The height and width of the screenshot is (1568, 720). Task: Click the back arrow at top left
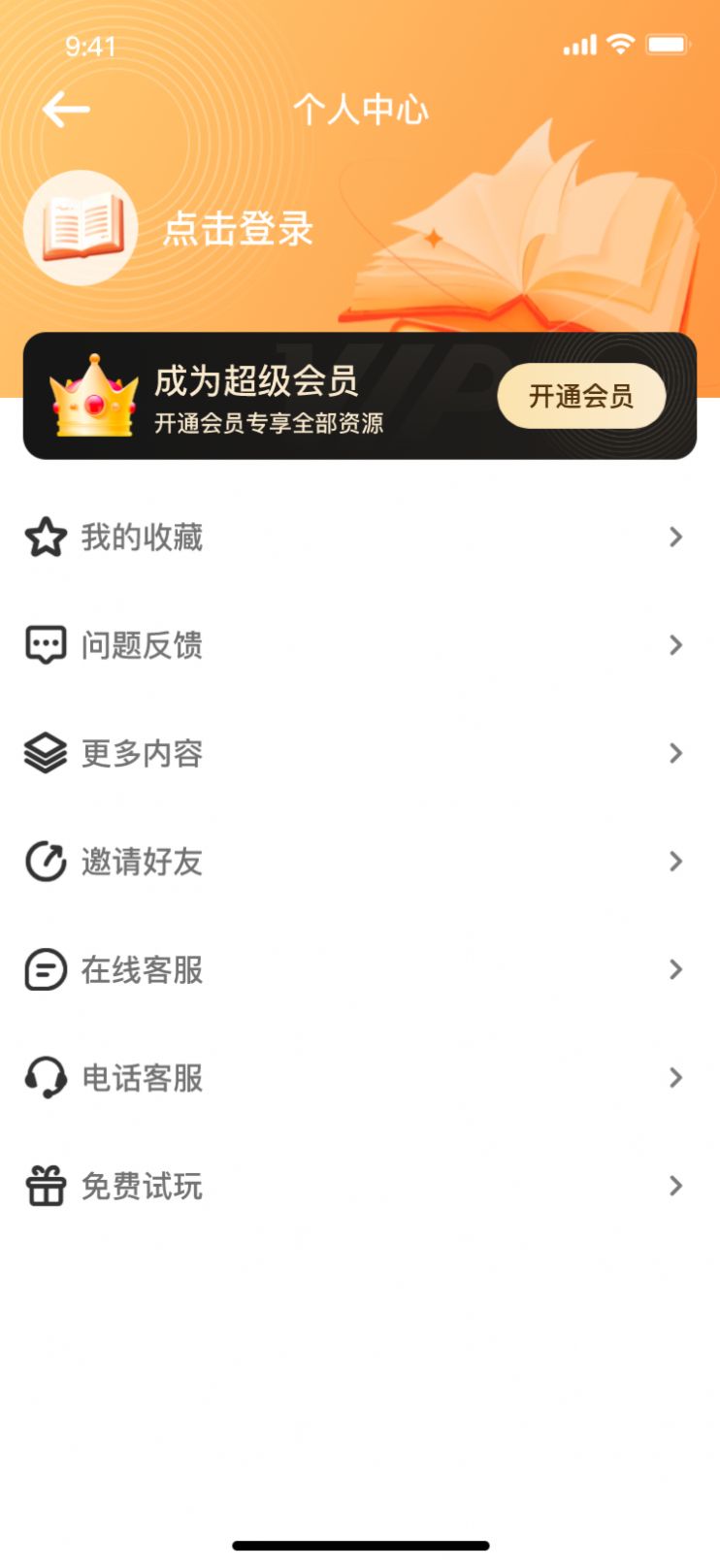point(66,109)
